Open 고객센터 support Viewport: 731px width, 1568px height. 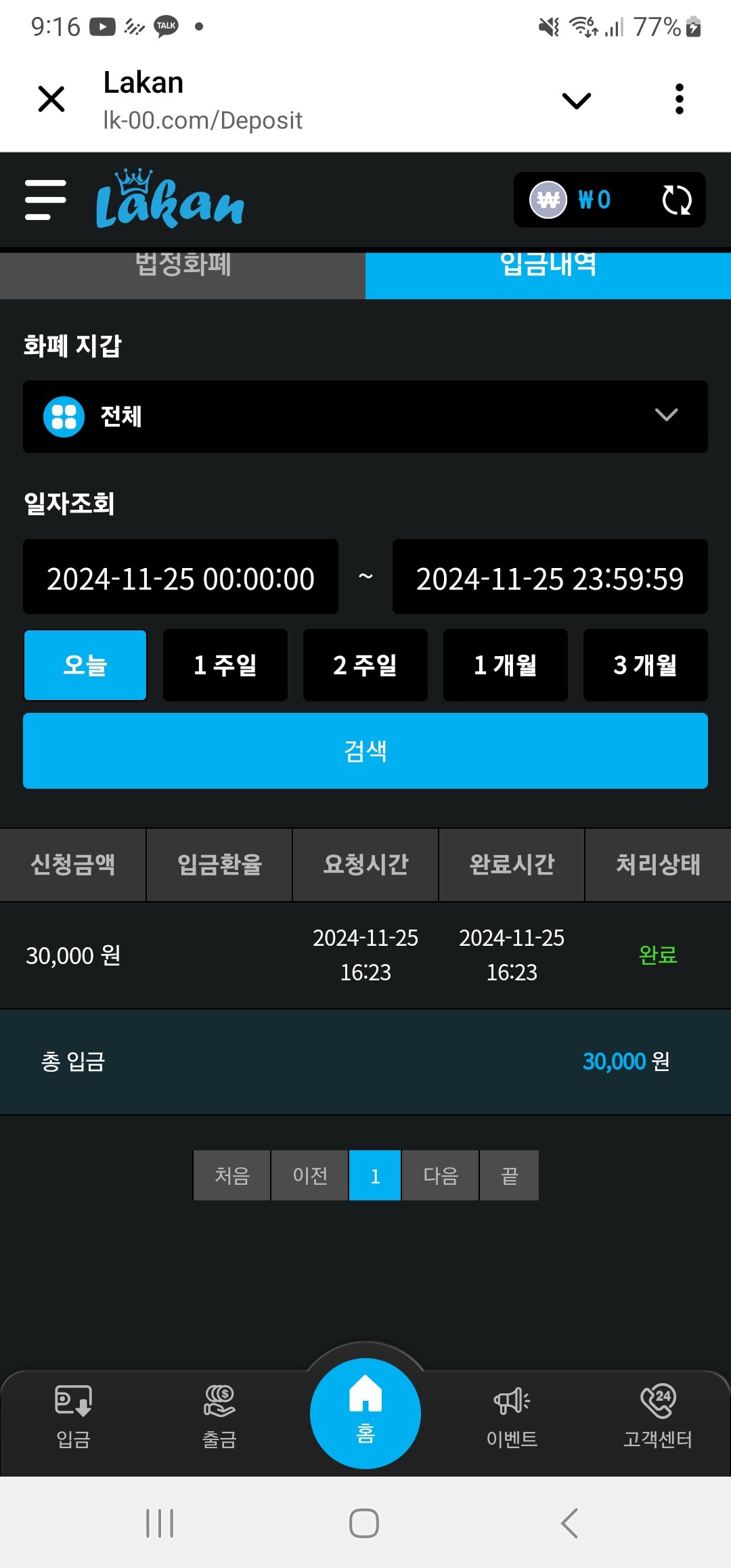tap(658, 1415)
